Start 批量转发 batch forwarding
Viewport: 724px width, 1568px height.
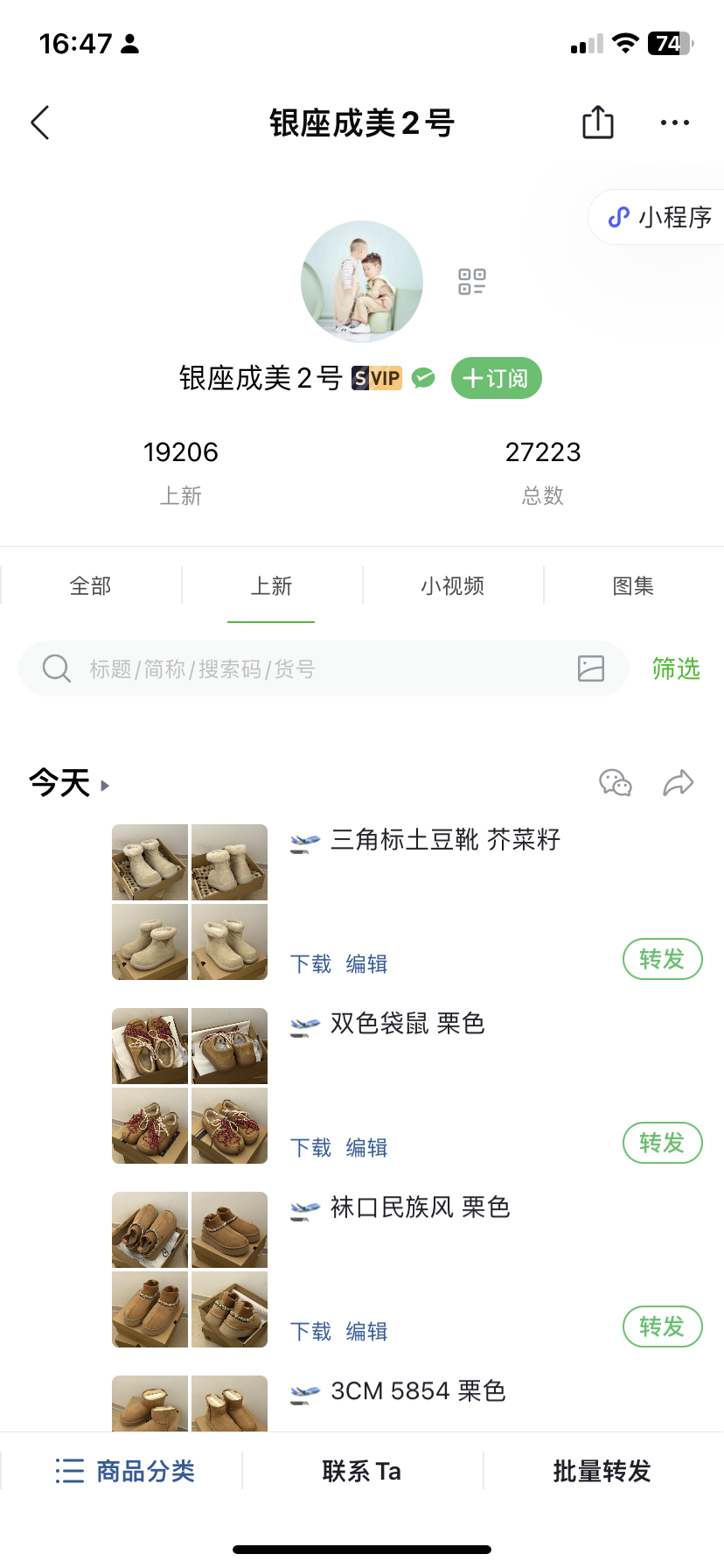click(602, 1471)
